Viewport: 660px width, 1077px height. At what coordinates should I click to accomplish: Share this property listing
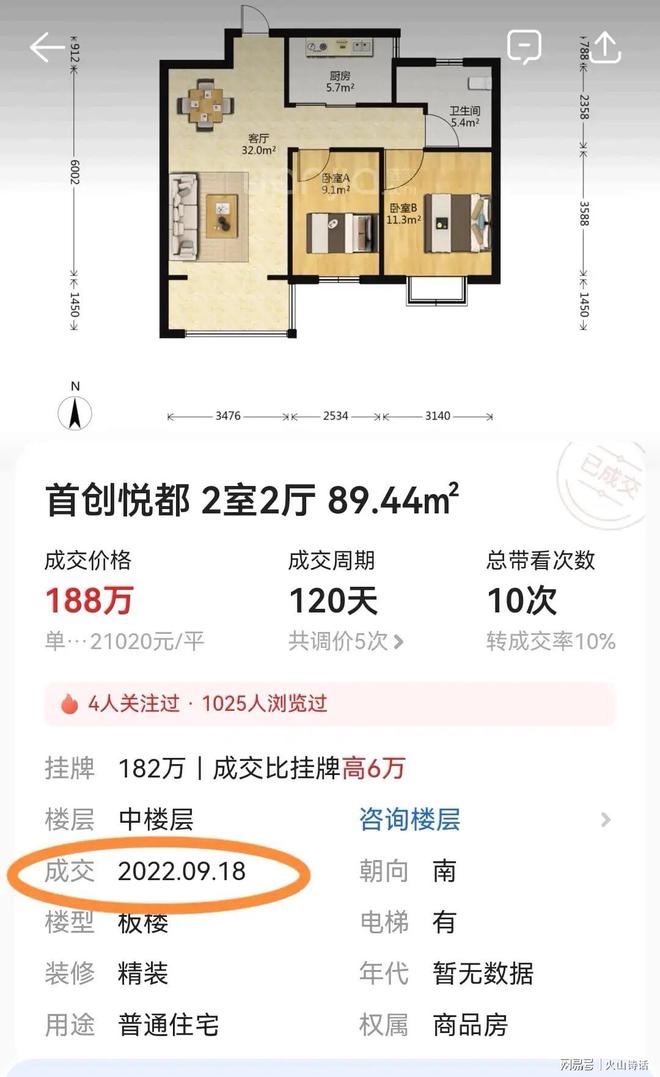607,46
